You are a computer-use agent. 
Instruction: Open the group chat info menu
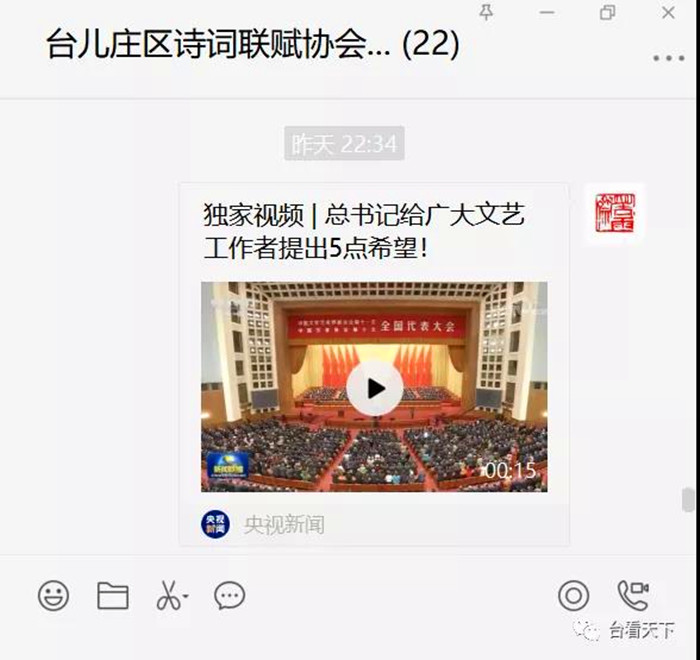point(668,58)
